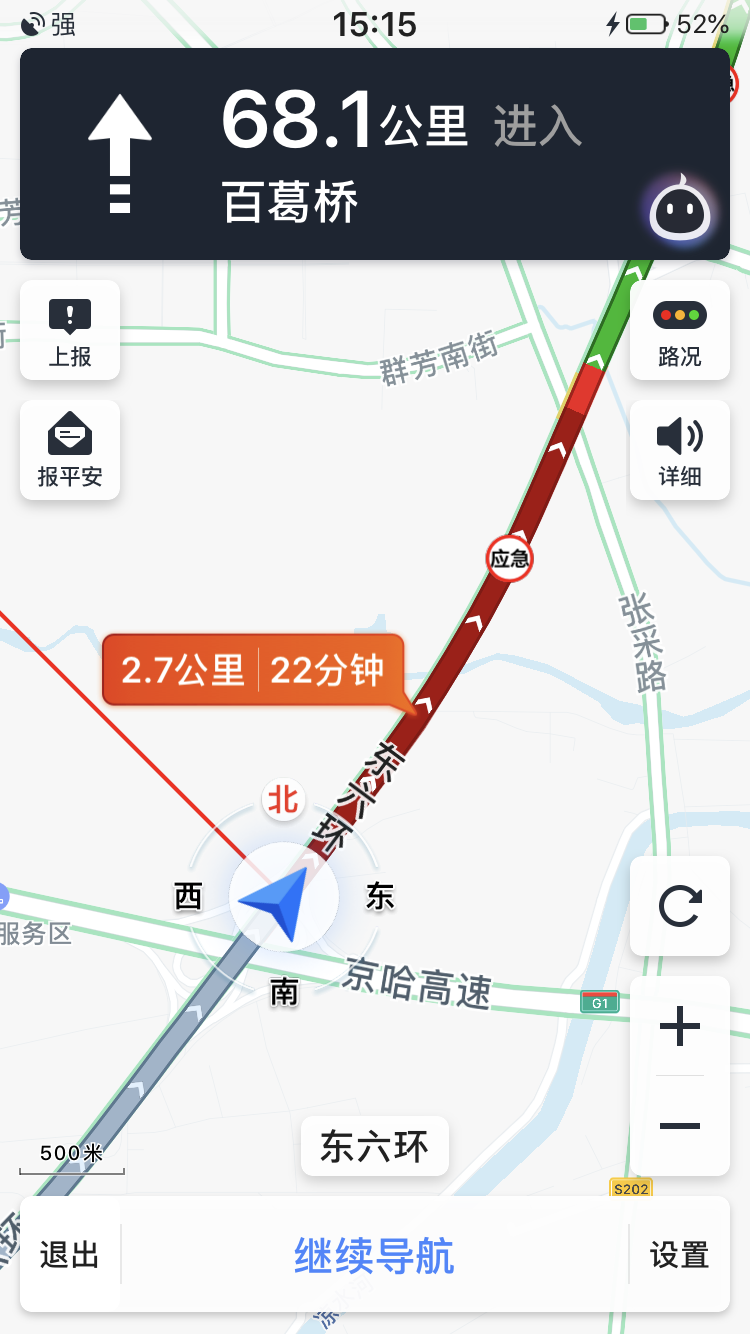Image resolution: width=750 pixels, height=1334 pixels.
Task: Tap the 应急 marker on the route
Action: (510, 558)
